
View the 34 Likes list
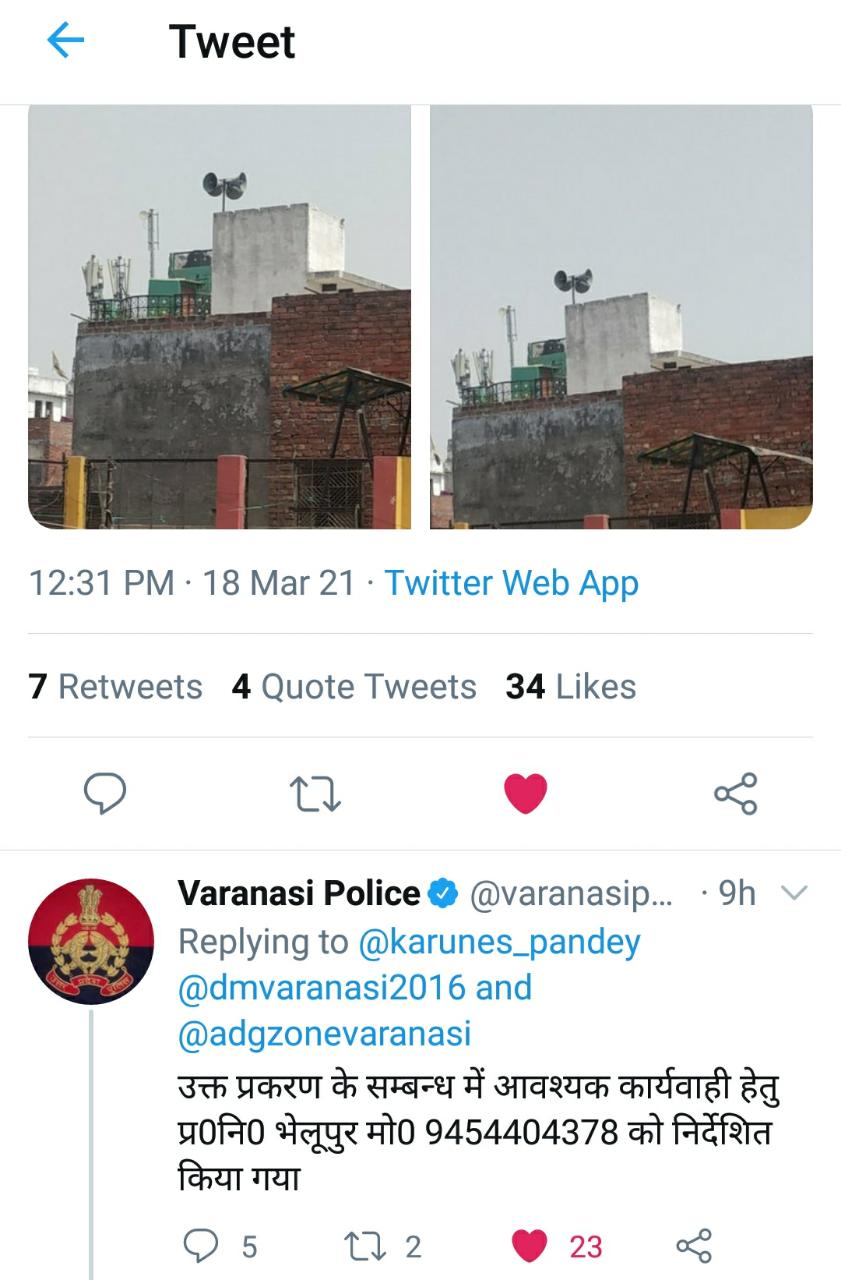coord(570,687)
